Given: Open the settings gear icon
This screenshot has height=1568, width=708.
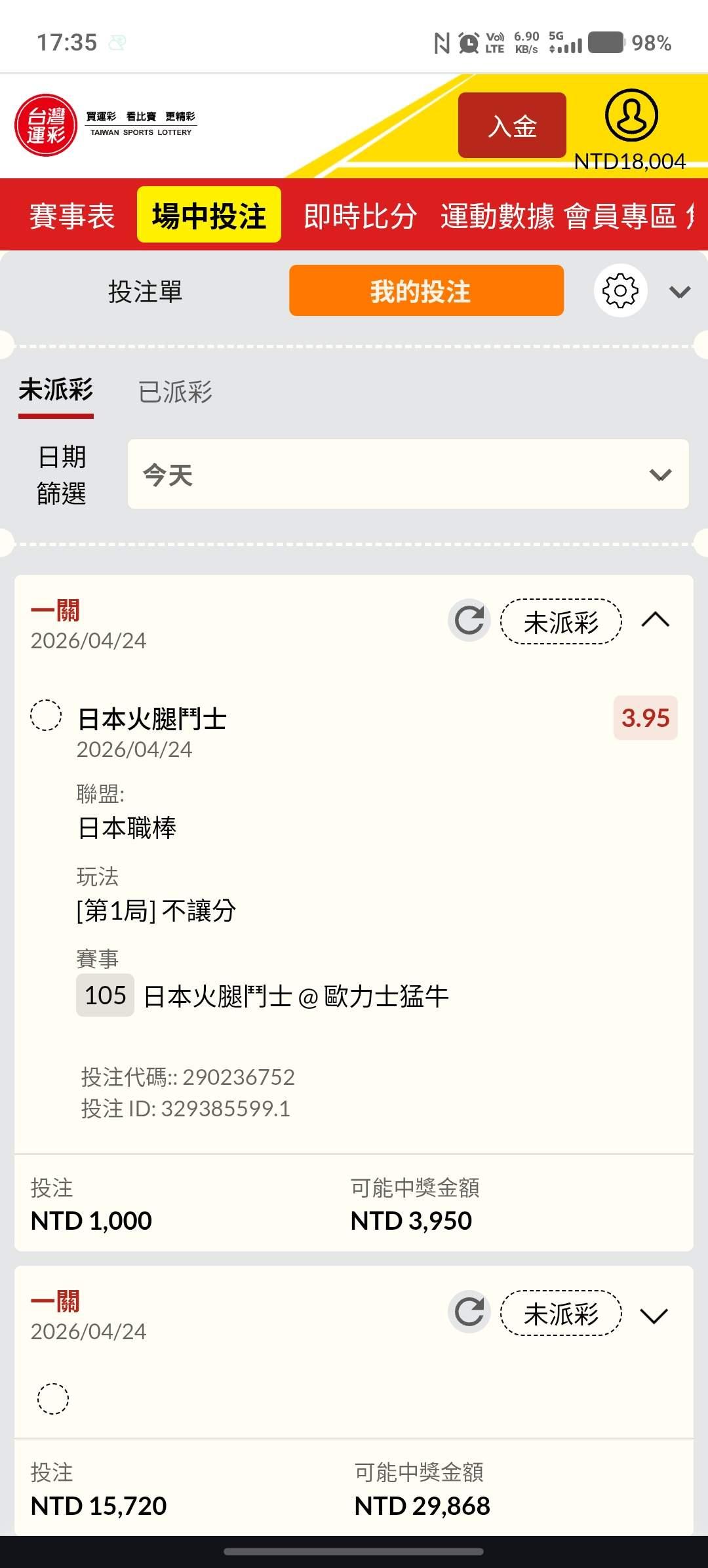Looking at the screenshot, I should [620, 291].
